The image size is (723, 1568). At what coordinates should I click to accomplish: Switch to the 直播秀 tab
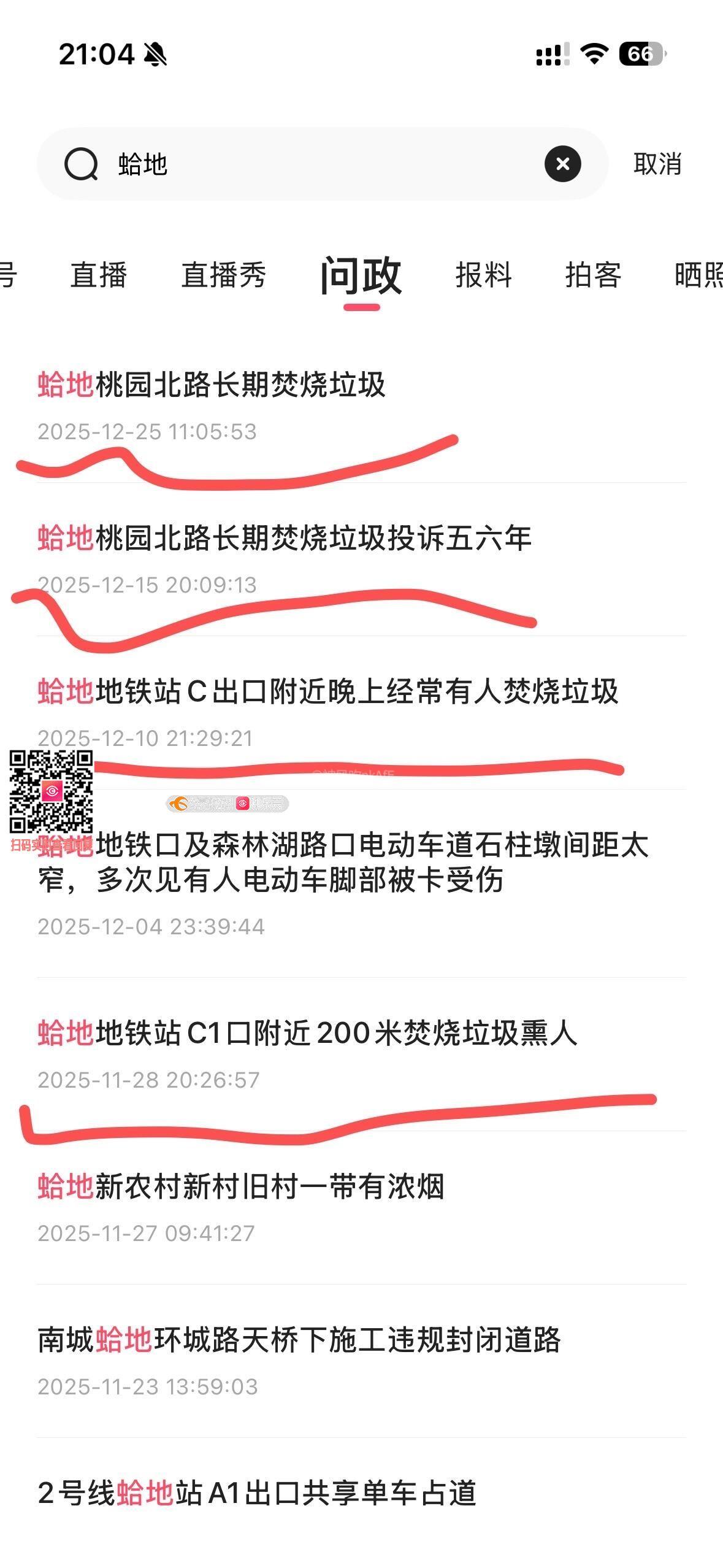tap(224, 275)
